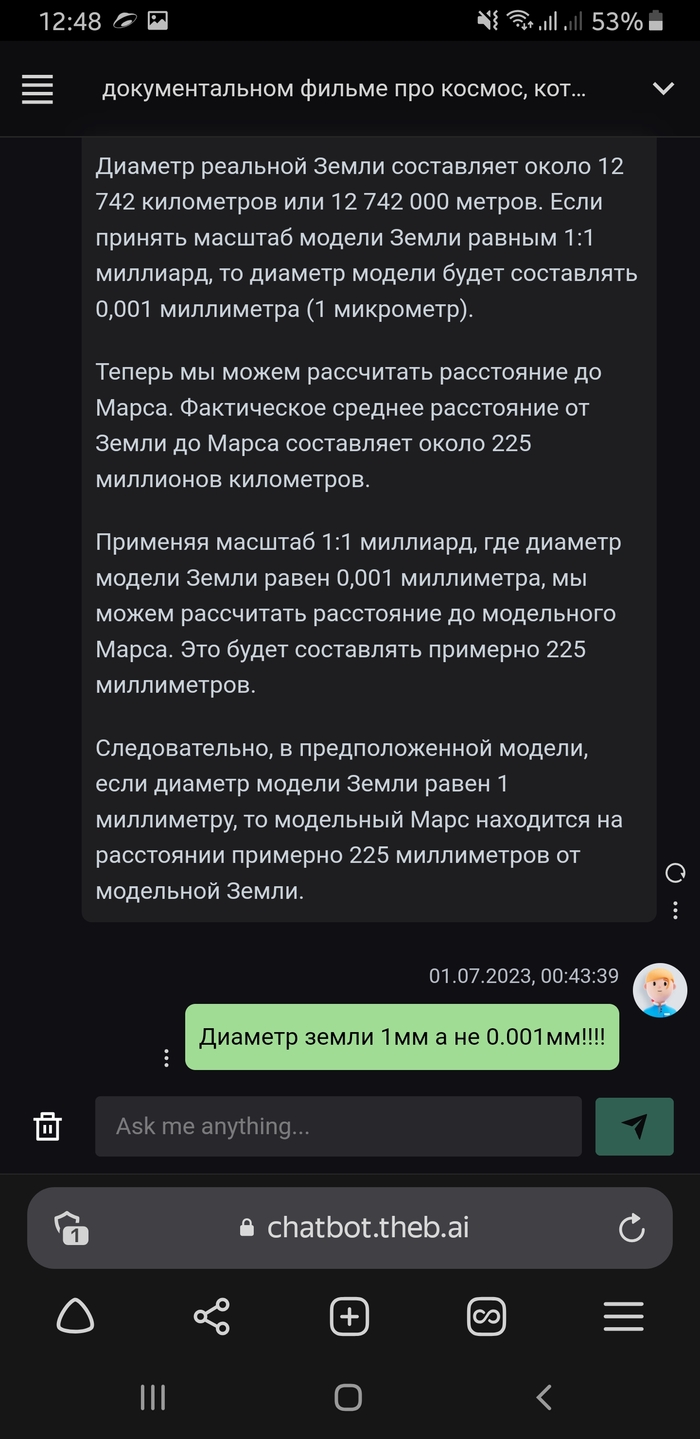This screenshot has width=700, height=1439.
Task: View open tabs in the browser
Action: tap(486, 1316)
